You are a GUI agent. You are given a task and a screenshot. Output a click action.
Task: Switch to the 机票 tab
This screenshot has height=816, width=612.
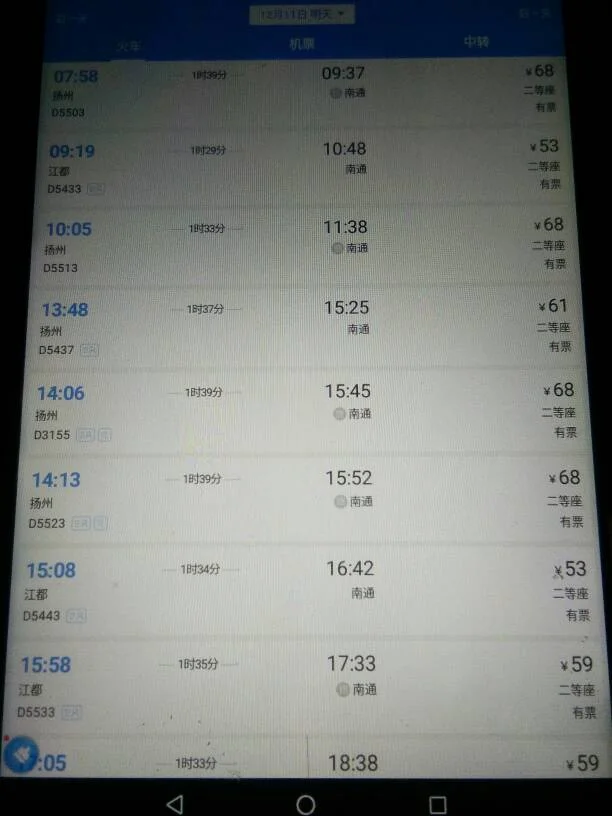pyautogui.click(x=302, y=44)
